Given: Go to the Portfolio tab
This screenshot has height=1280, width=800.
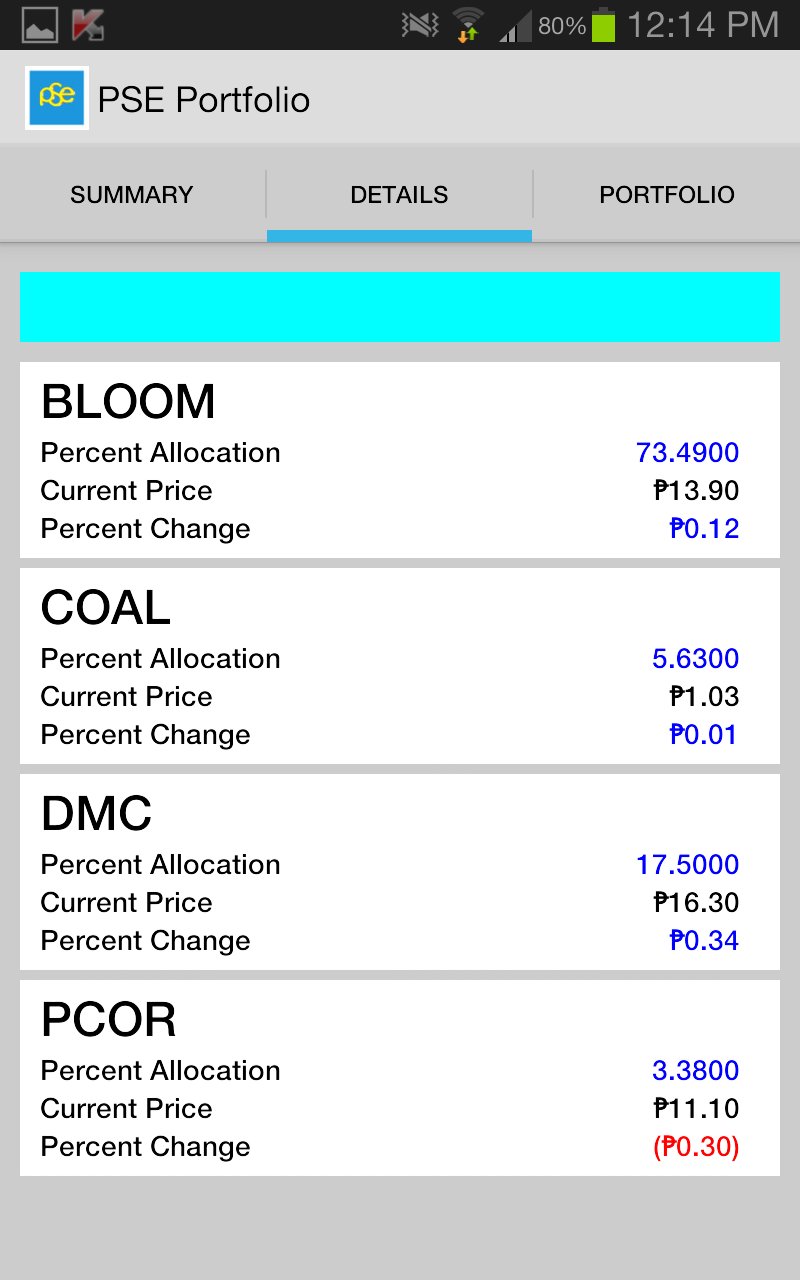Looking at the screenshot, I should point(667,194).
